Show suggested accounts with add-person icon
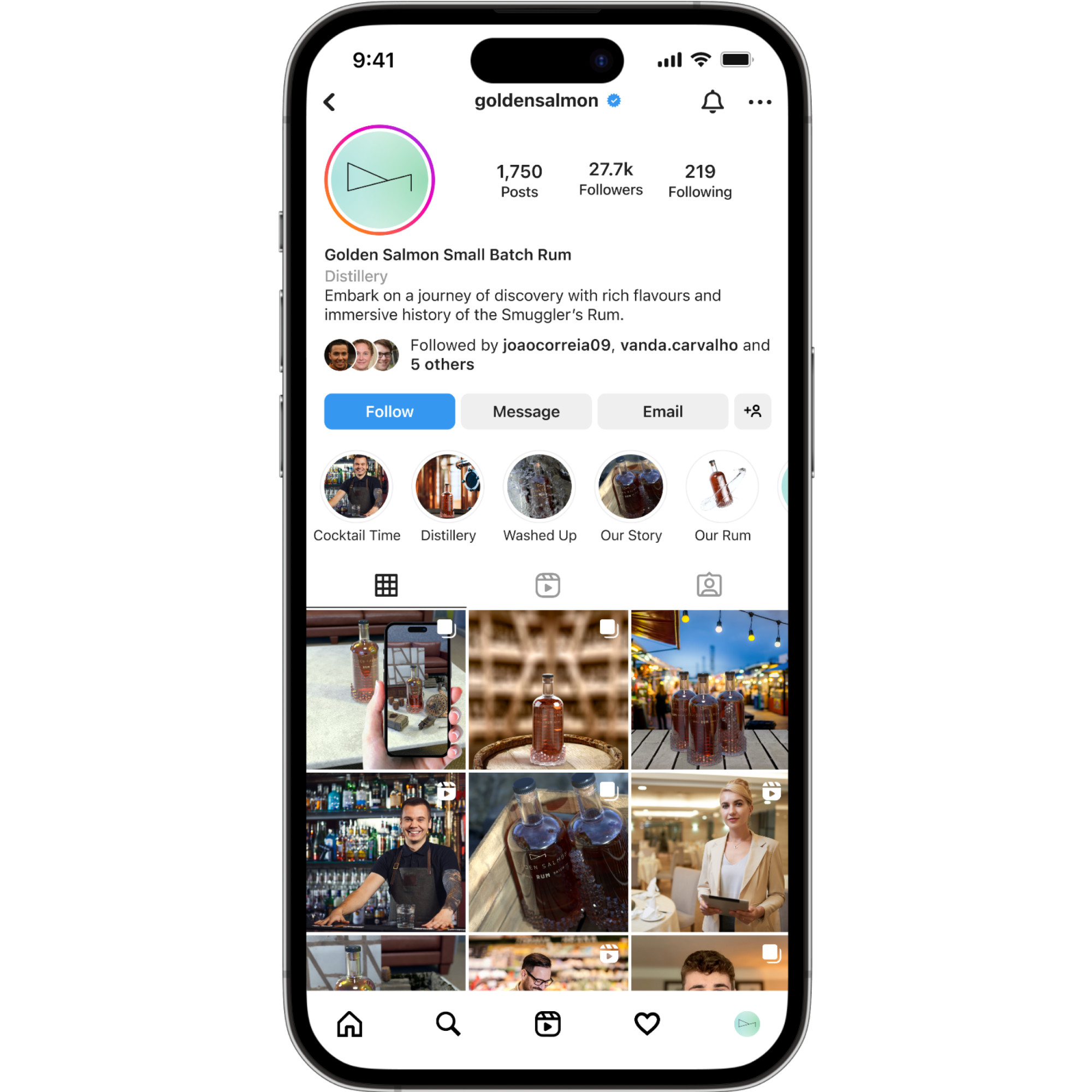This screenshot has width=1092, height=1092. coord(752,412)
